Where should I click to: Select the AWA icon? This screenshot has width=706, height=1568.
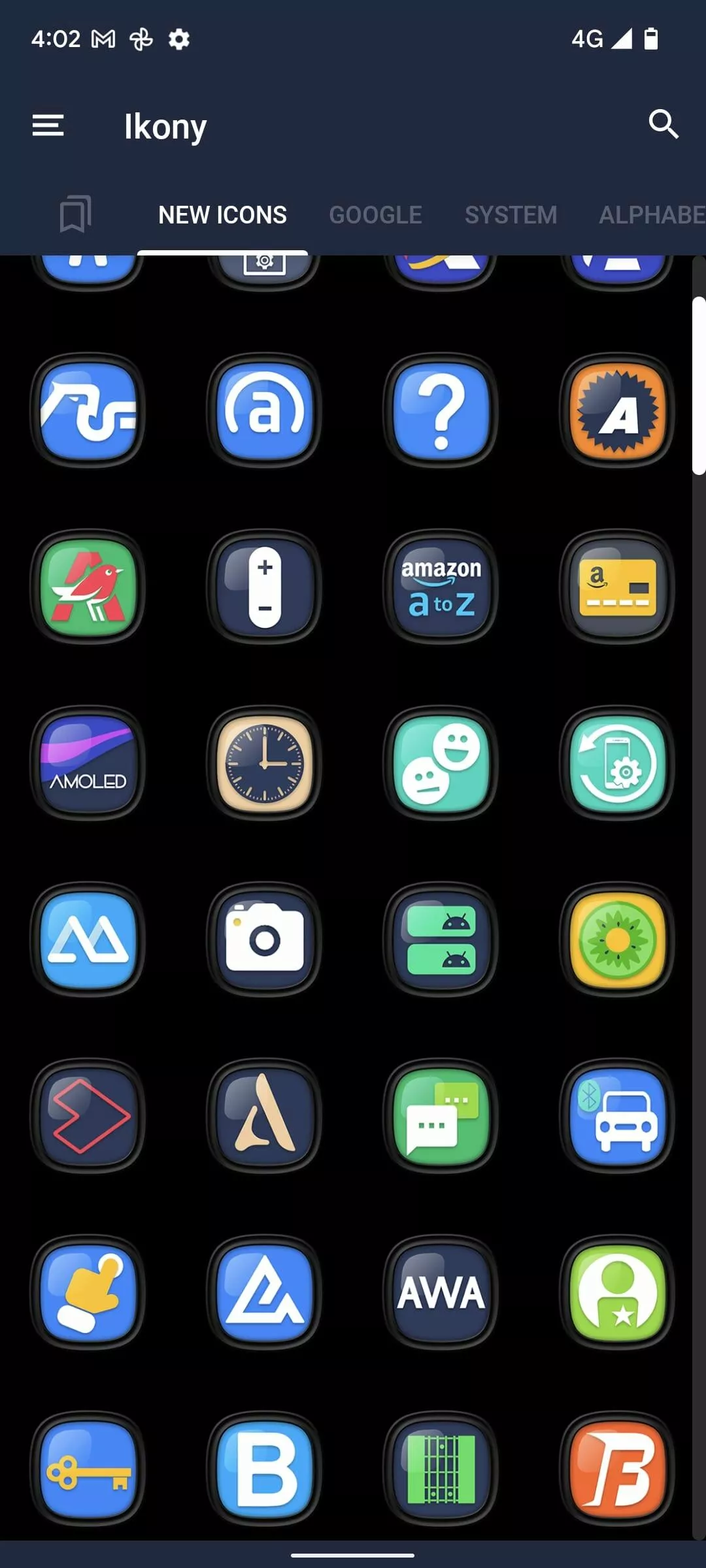click(x=441, y=1292)
